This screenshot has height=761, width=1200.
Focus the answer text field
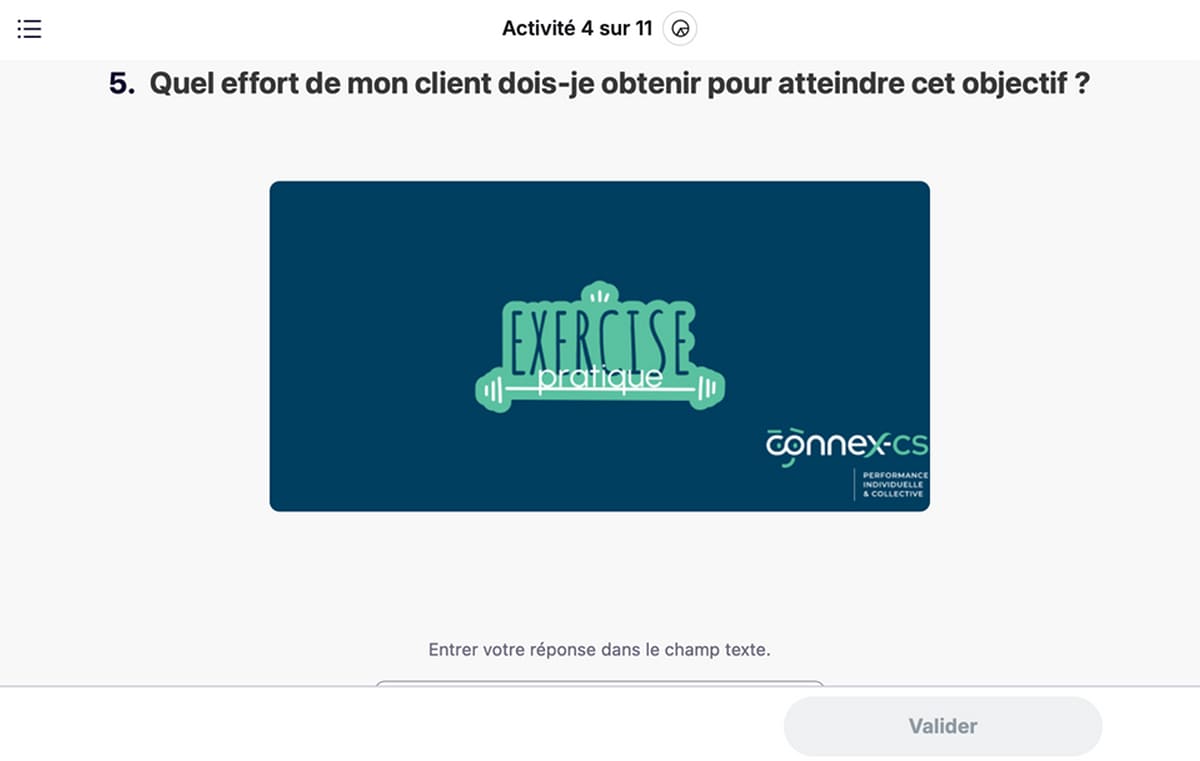pyautogui.click(x=600, y=683)
